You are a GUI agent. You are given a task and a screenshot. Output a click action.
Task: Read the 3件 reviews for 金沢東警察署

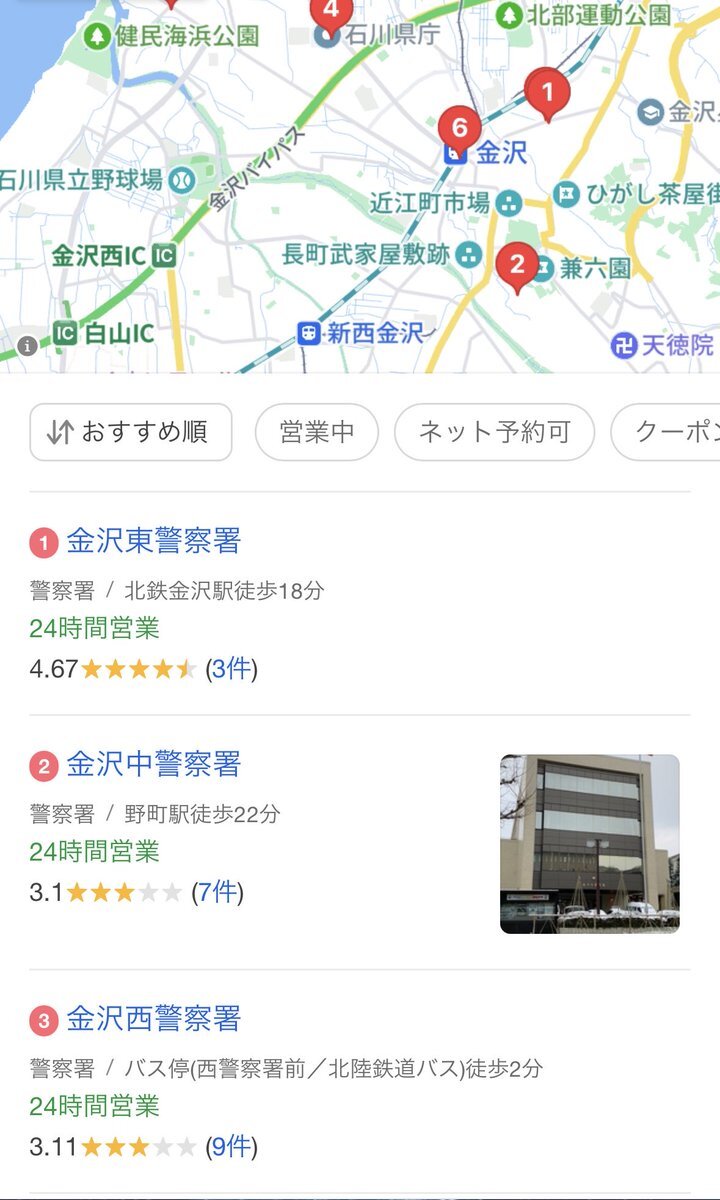click(231, 669)
